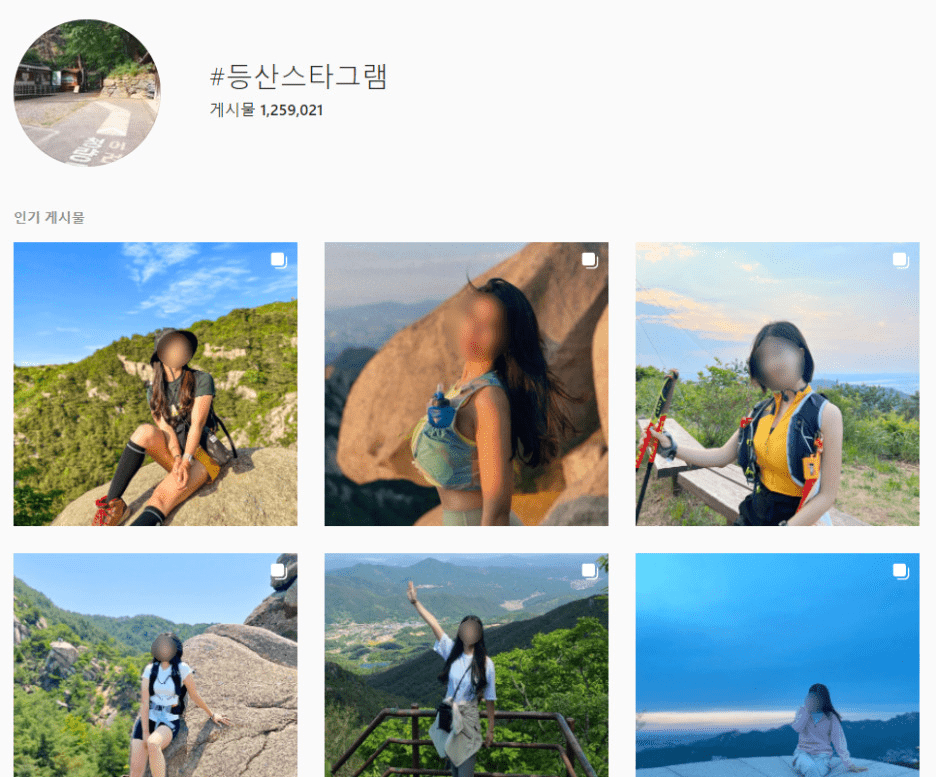
Task: Open post of woman sitting under blue dusk sky
Action: coord(777,665)
